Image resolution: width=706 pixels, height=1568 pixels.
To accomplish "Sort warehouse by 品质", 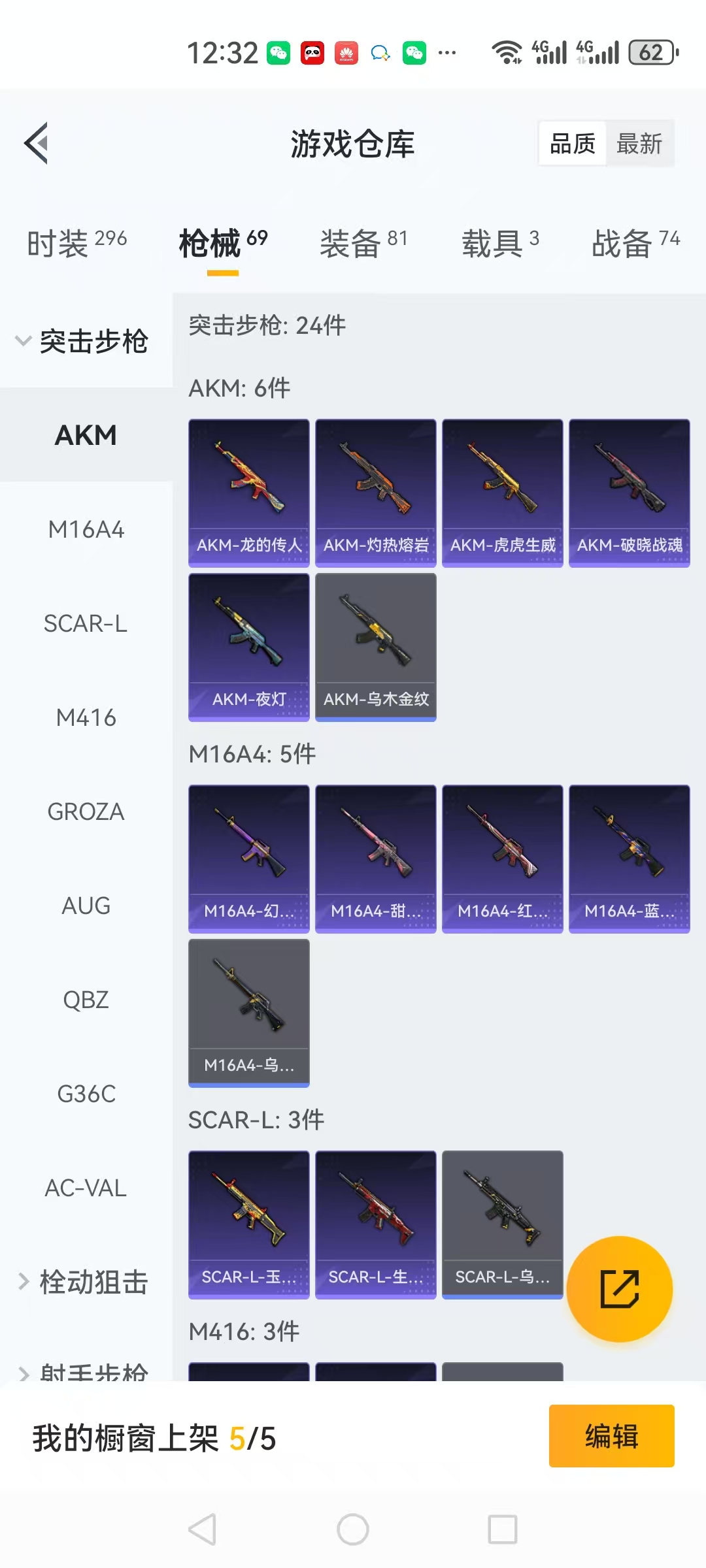I will point(573,144).
